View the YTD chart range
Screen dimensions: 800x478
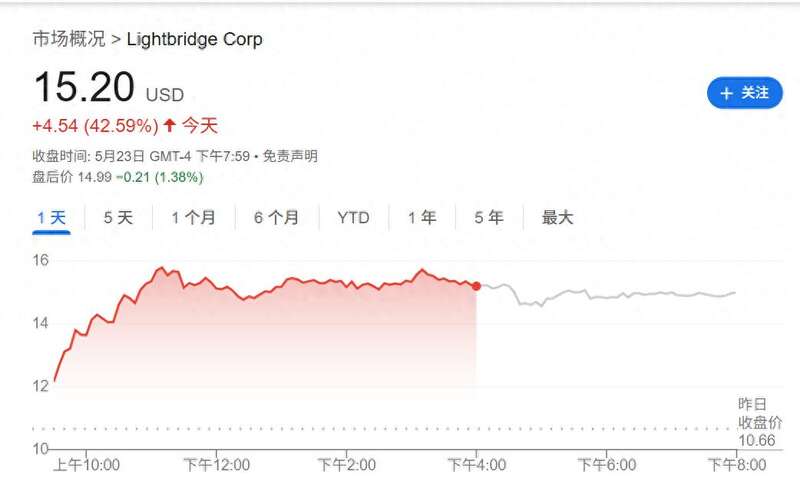(x=353, y=217)
